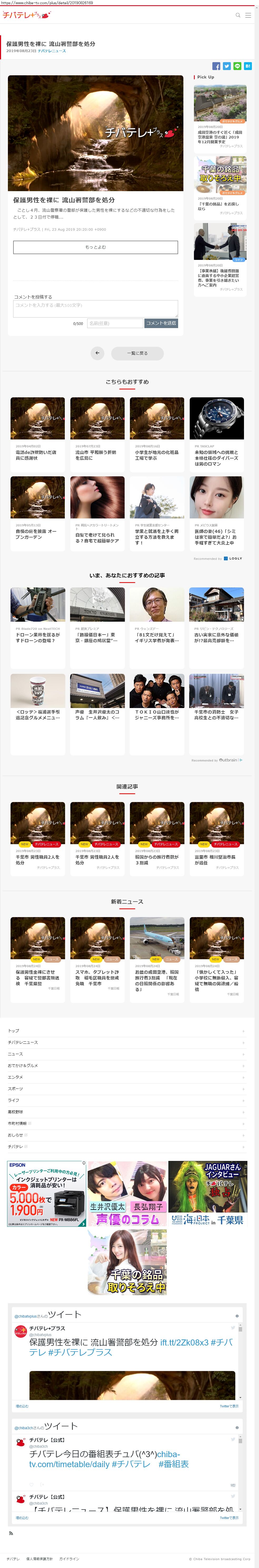The image size is (259, 1568).
Task: Share article via LINE
Action: [237, 66]
